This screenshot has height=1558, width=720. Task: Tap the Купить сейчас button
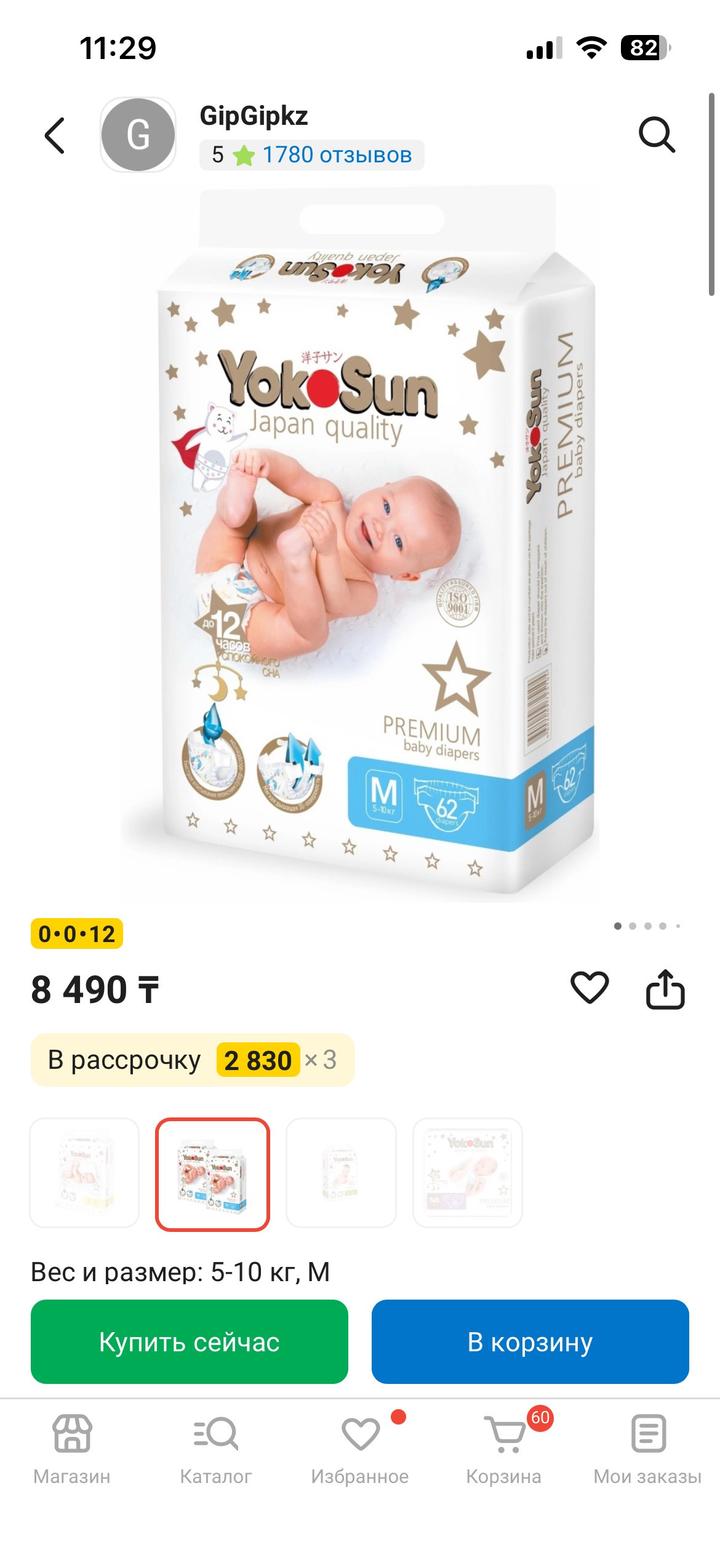(x=189, y=1341)
